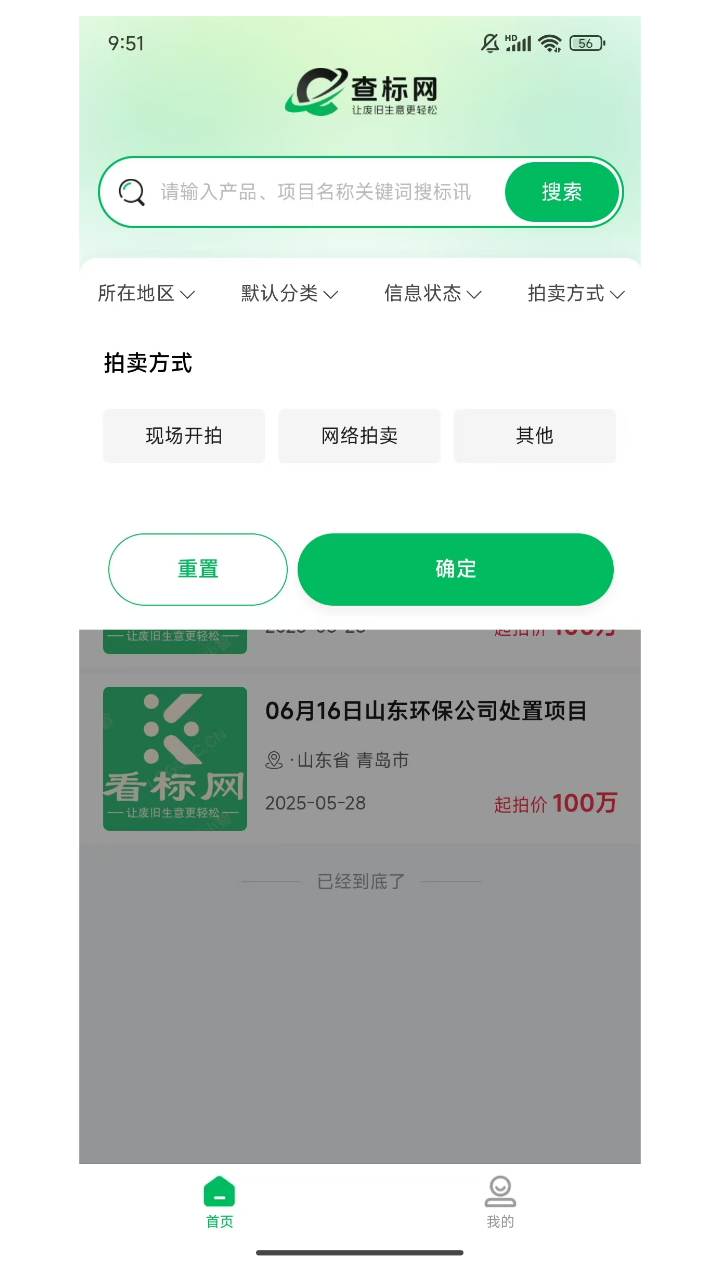Select the 其他 auction option
Screen dimensions: 720x1280
pos(534,436)
